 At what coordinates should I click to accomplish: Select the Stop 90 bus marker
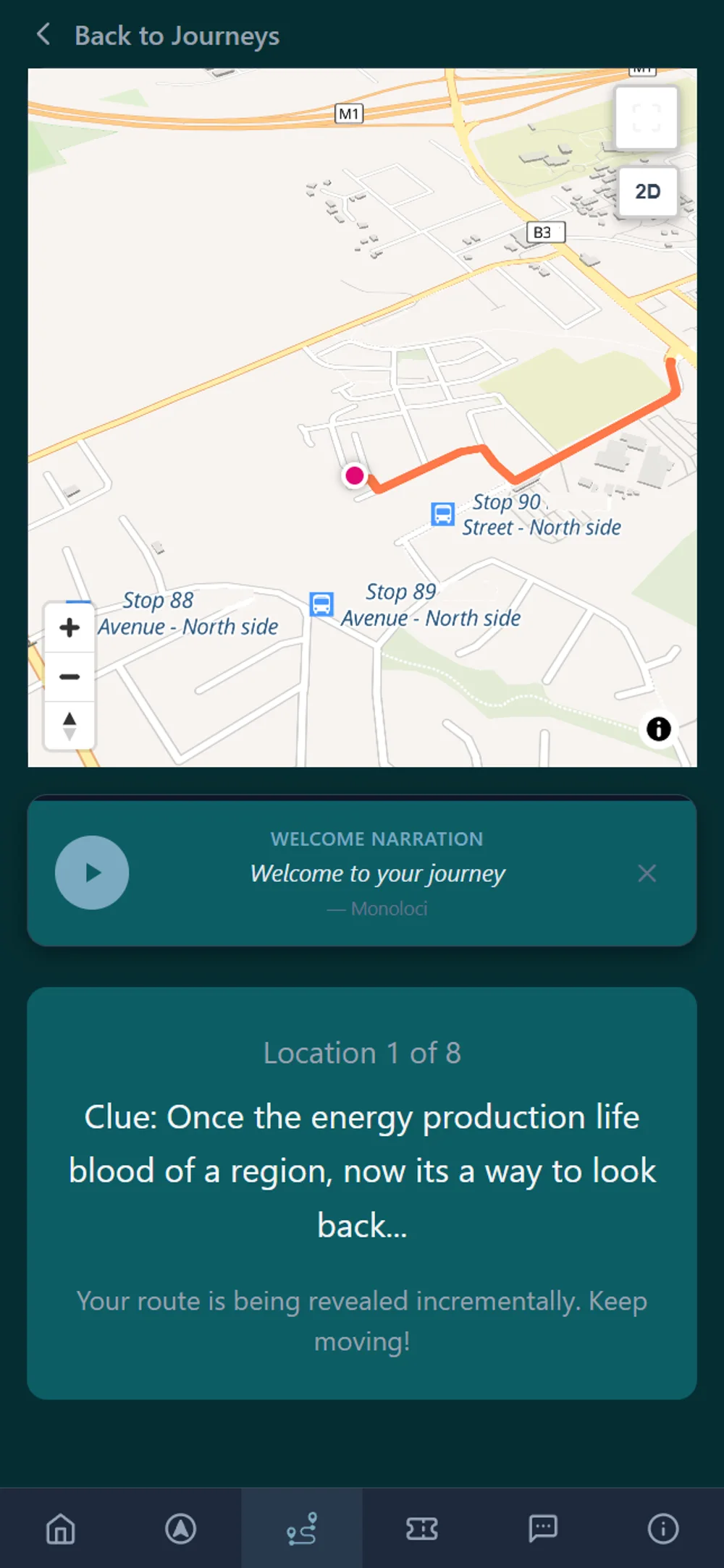click(443, 514)
